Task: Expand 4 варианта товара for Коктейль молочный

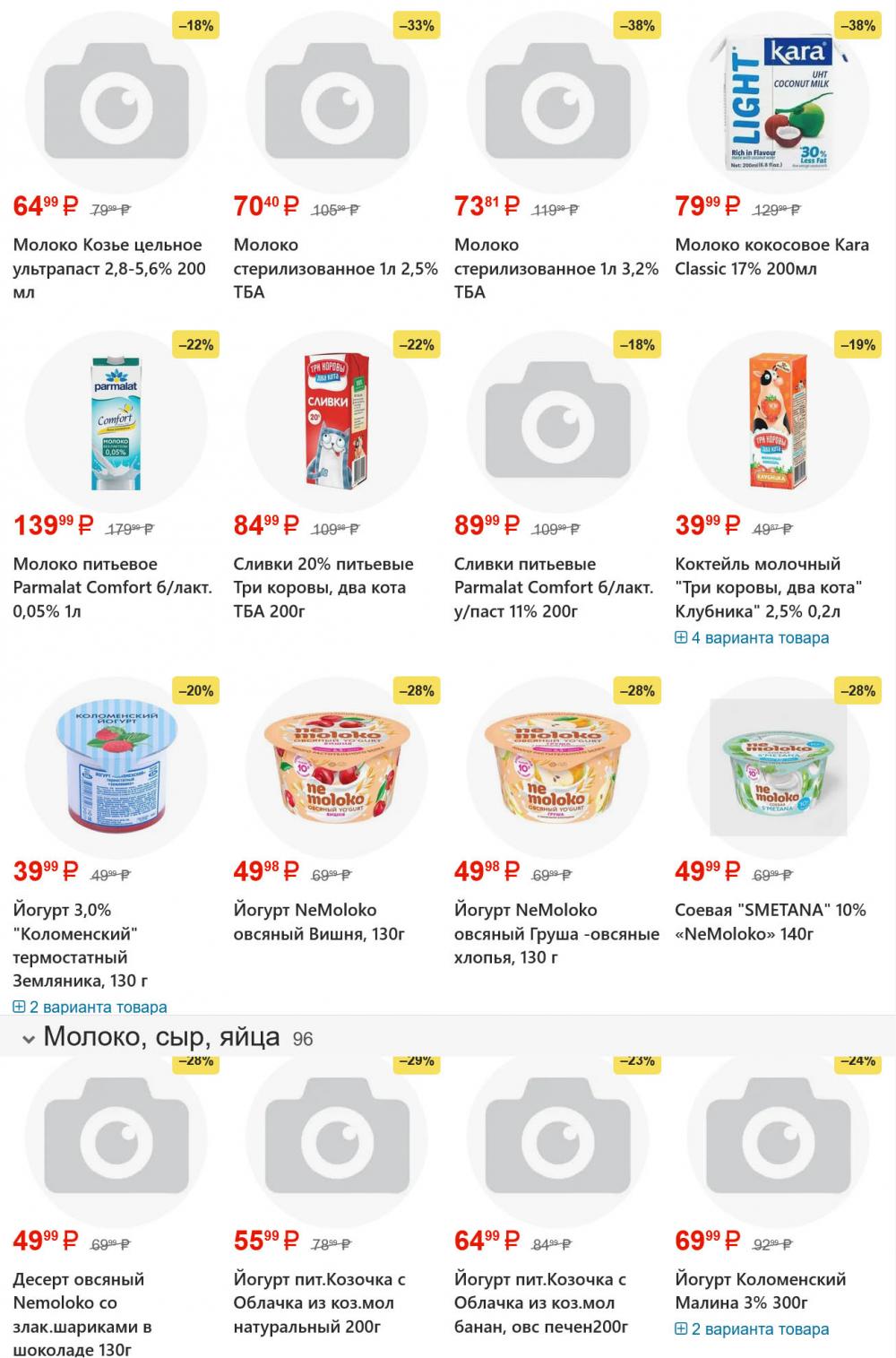Action: coord(753,638)
